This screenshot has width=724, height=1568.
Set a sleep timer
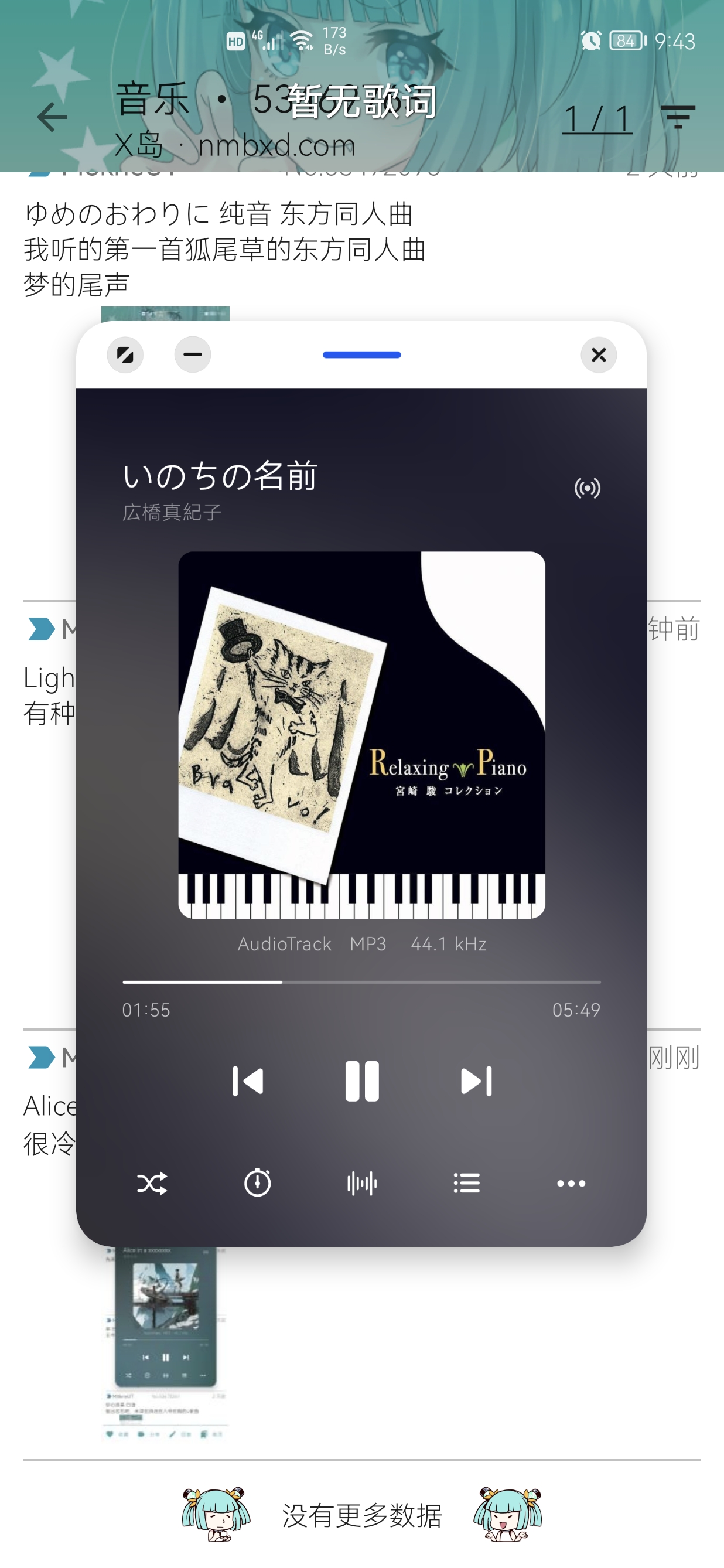pyautogui.click(x=257, y=1184)
